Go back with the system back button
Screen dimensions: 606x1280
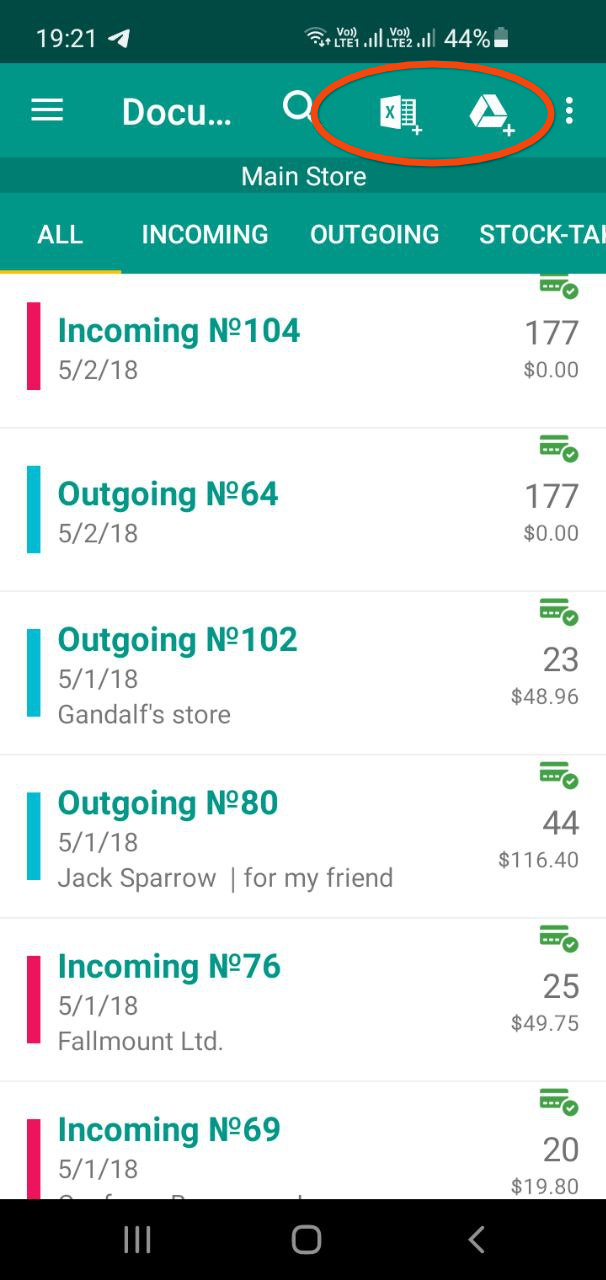click(x=476, y=1240)
